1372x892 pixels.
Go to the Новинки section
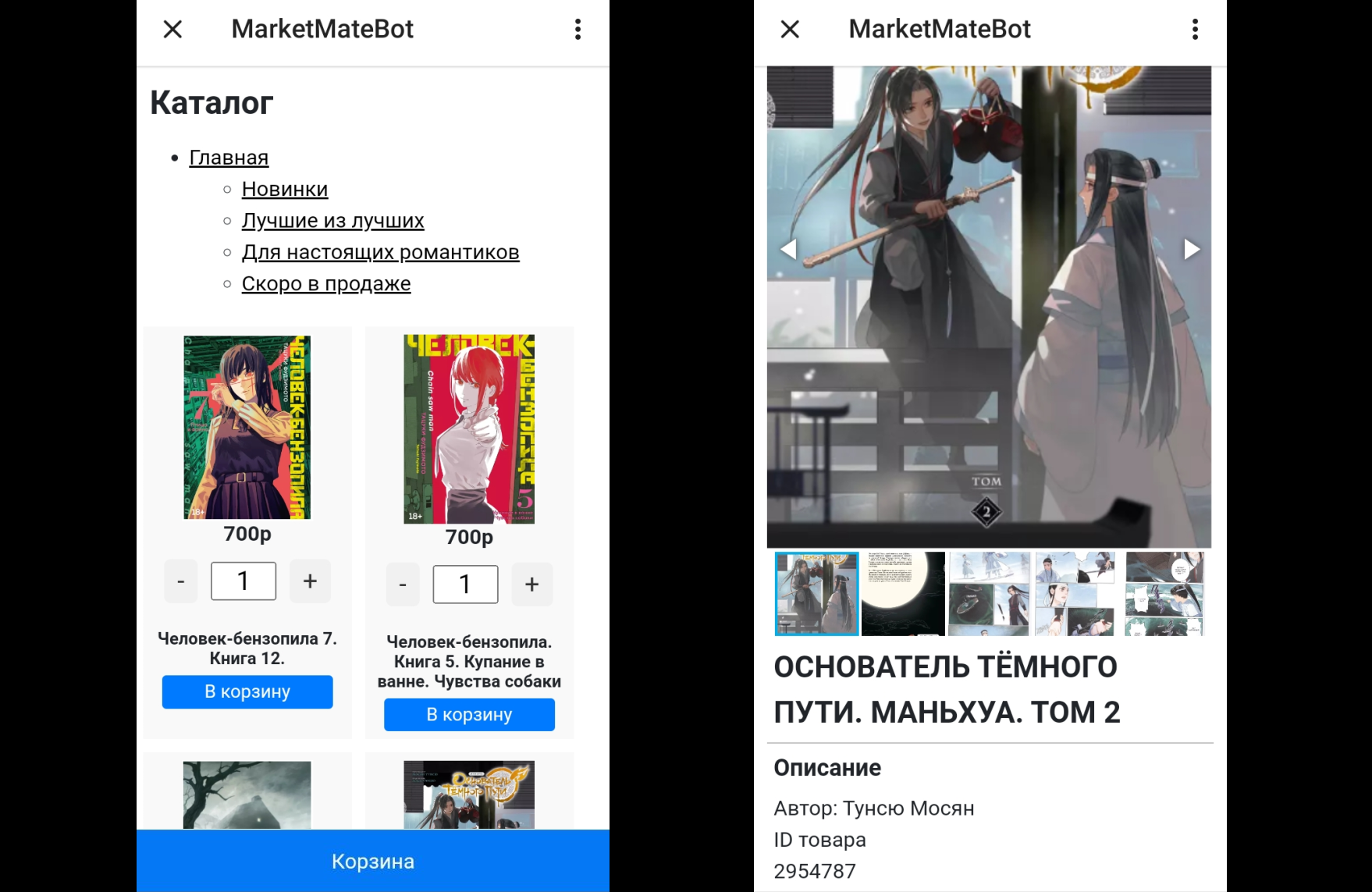tap(284, 189)
